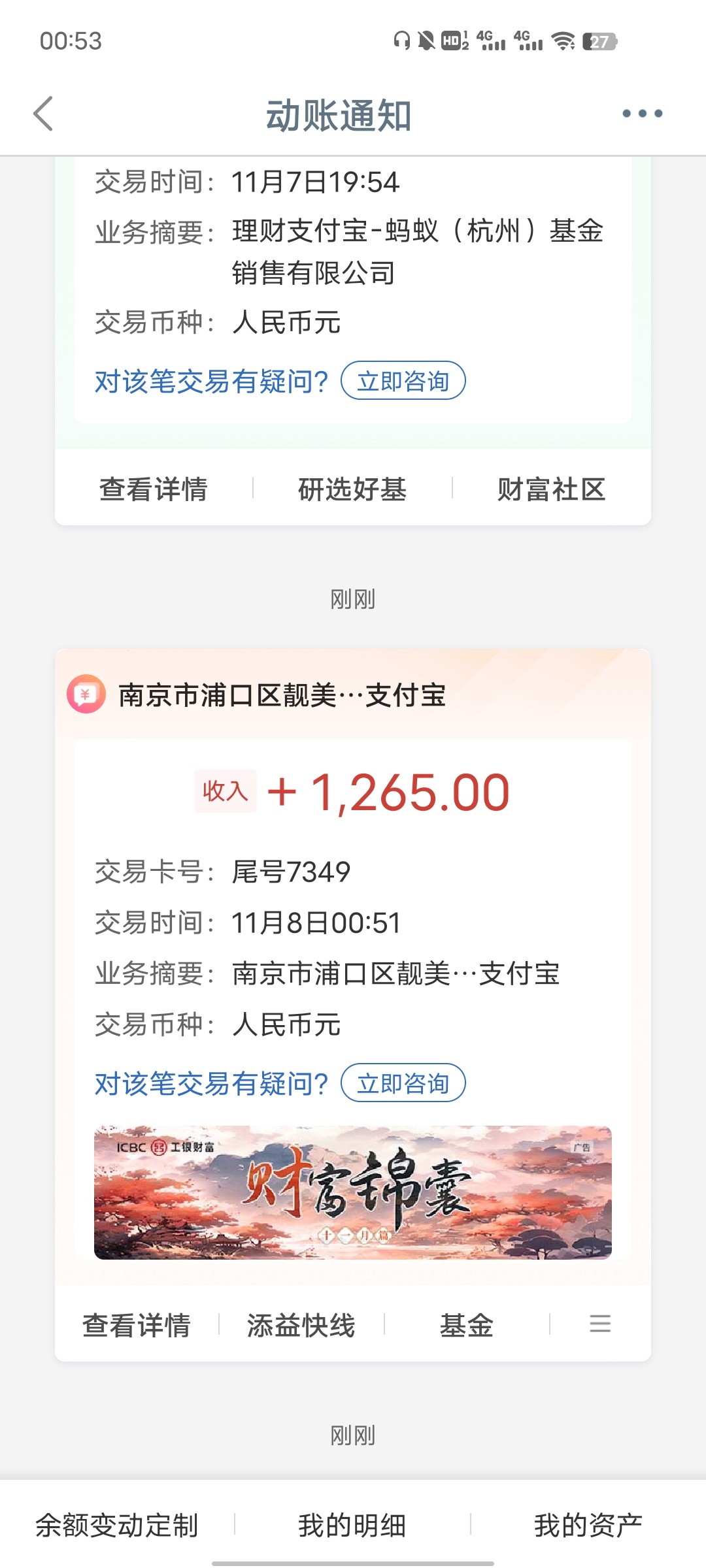
Task: Open the three-dot overflow menu
Action: coord(642,114)
